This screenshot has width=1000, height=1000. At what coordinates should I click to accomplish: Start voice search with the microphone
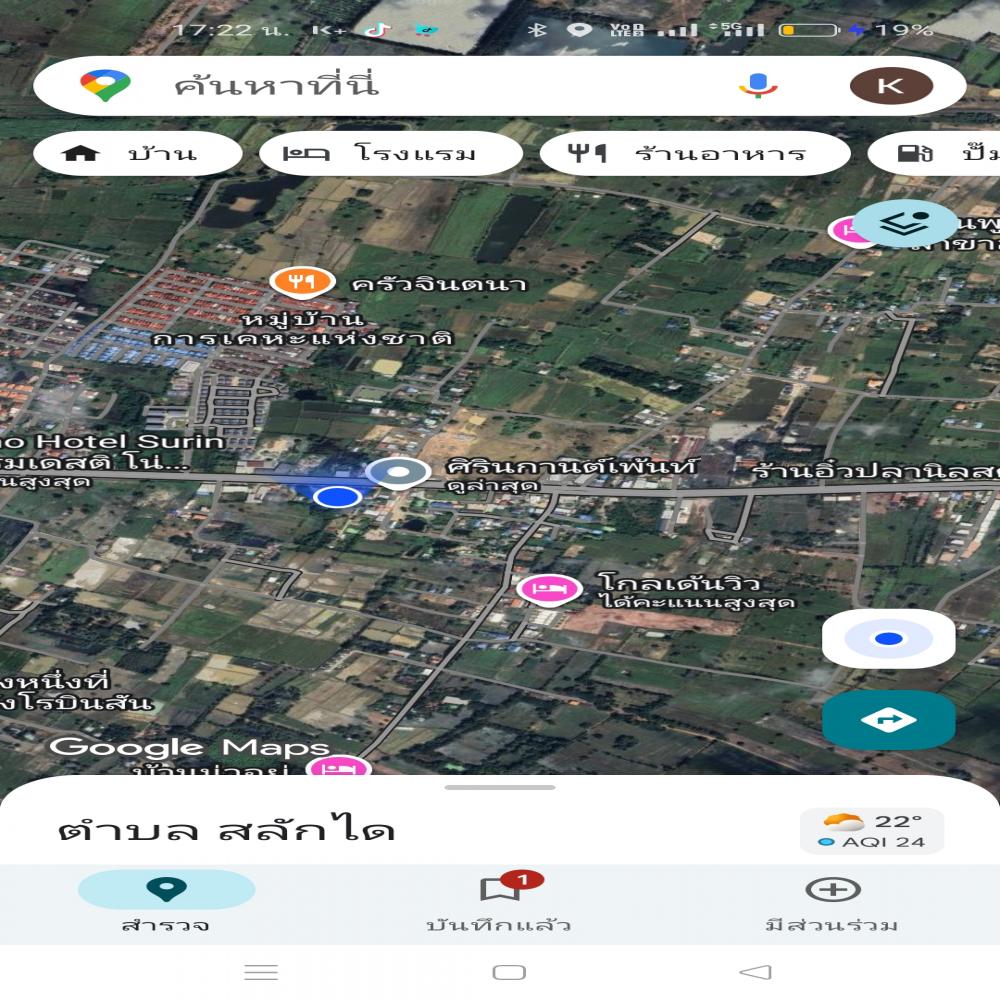click(758, 86)
